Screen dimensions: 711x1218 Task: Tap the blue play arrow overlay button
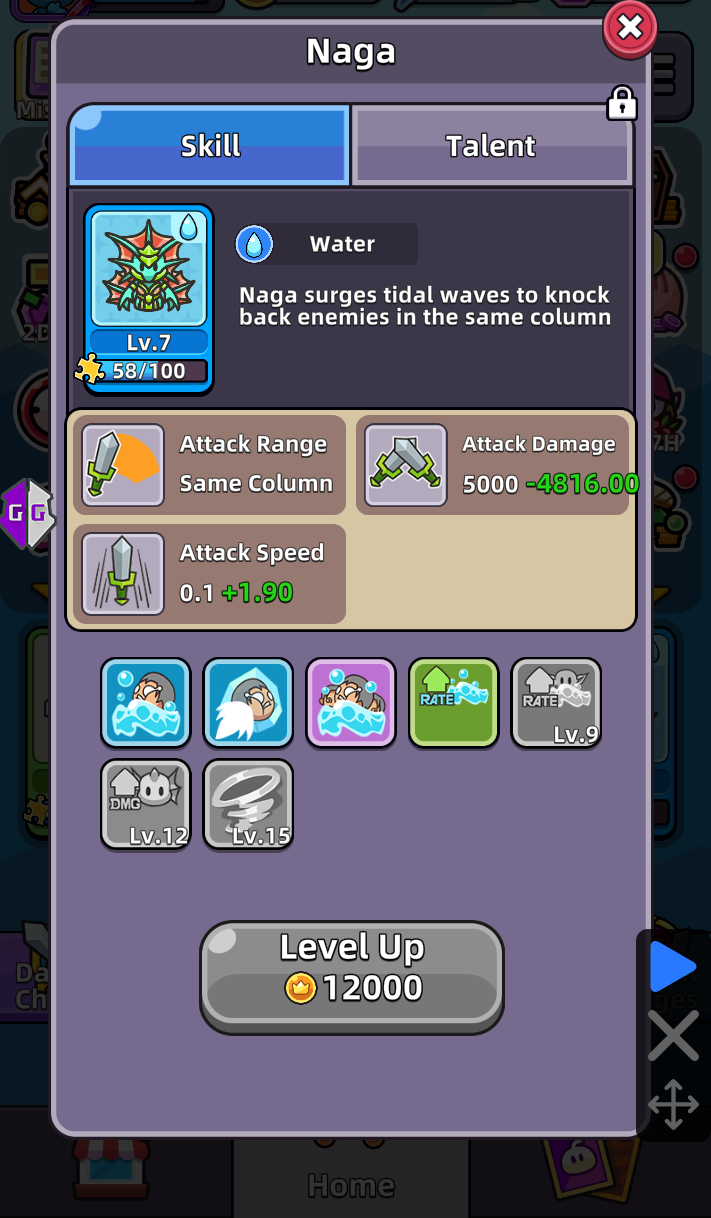click(x=673, y=967)
